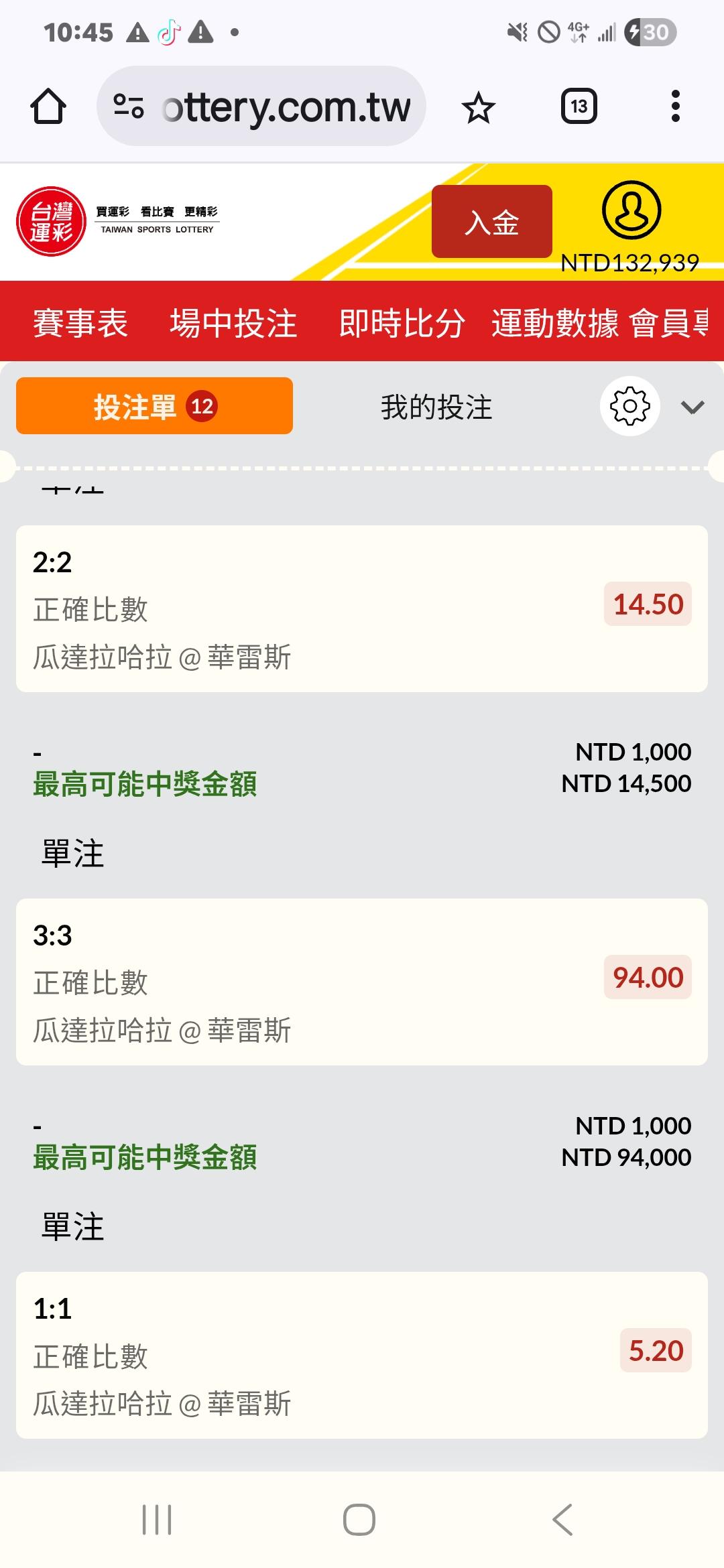The width and height of the screenshot is (724, 1568).
Task: Open bet slip settings gear
Action: 629,407
